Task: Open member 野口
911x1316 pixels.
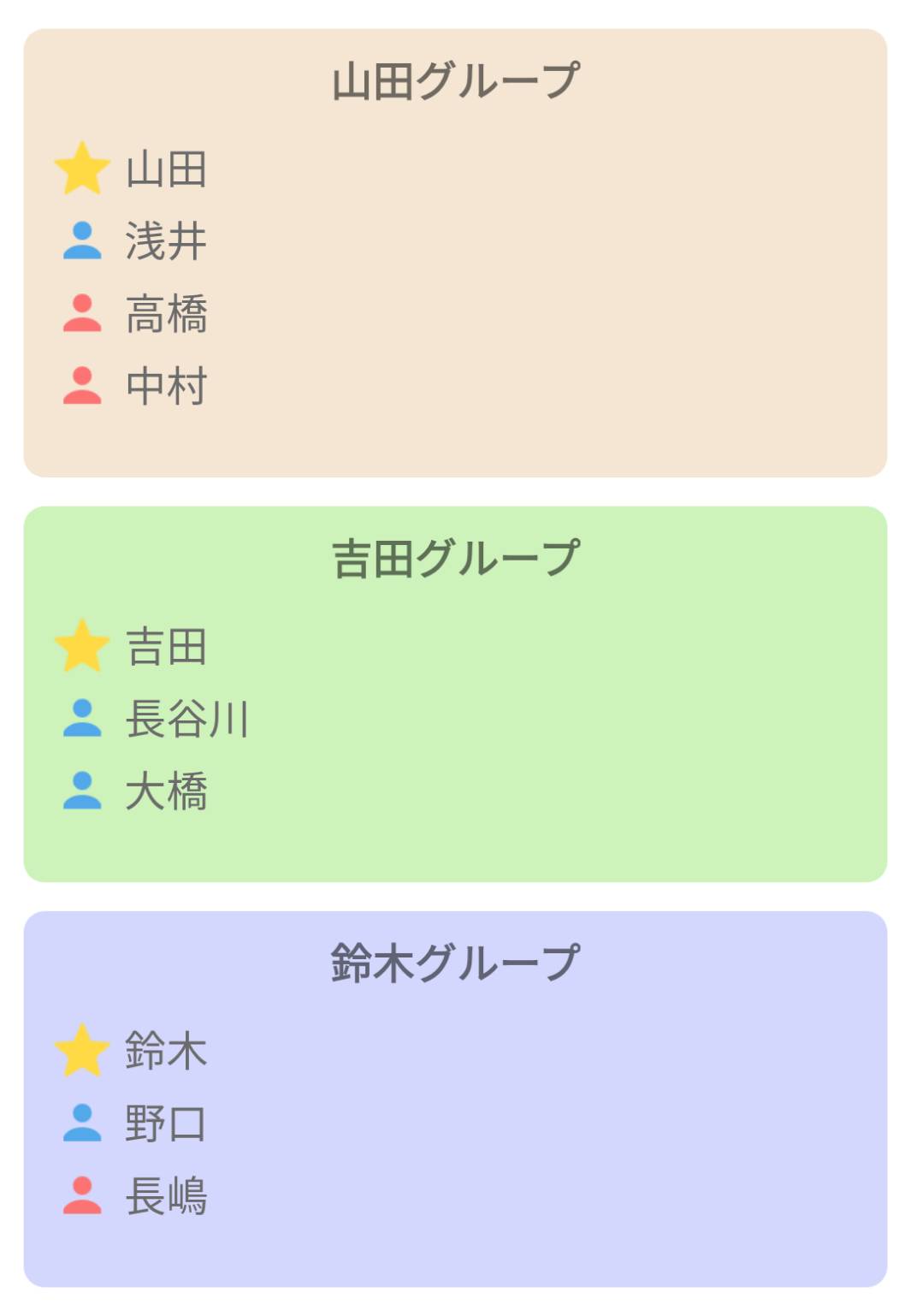Action: (166, 1123)
